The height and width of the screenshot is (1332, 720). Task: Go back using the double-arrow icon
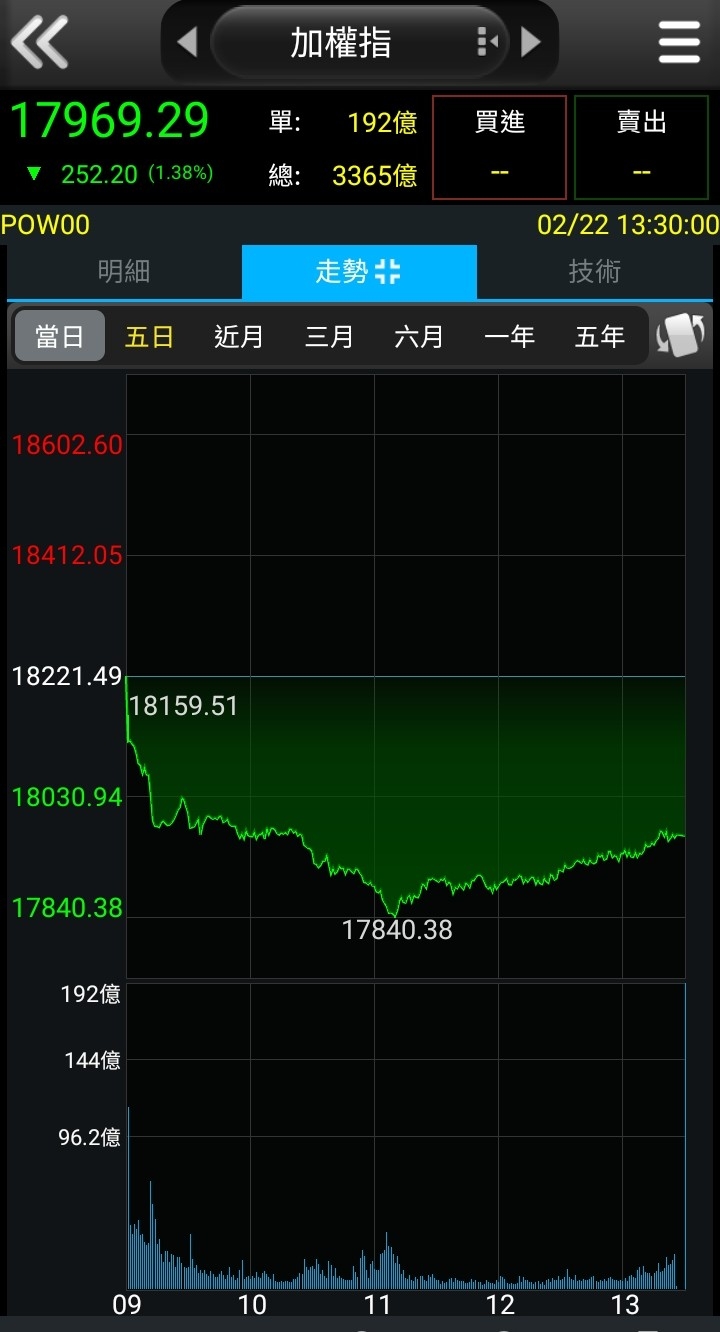(x=39, y=42)
